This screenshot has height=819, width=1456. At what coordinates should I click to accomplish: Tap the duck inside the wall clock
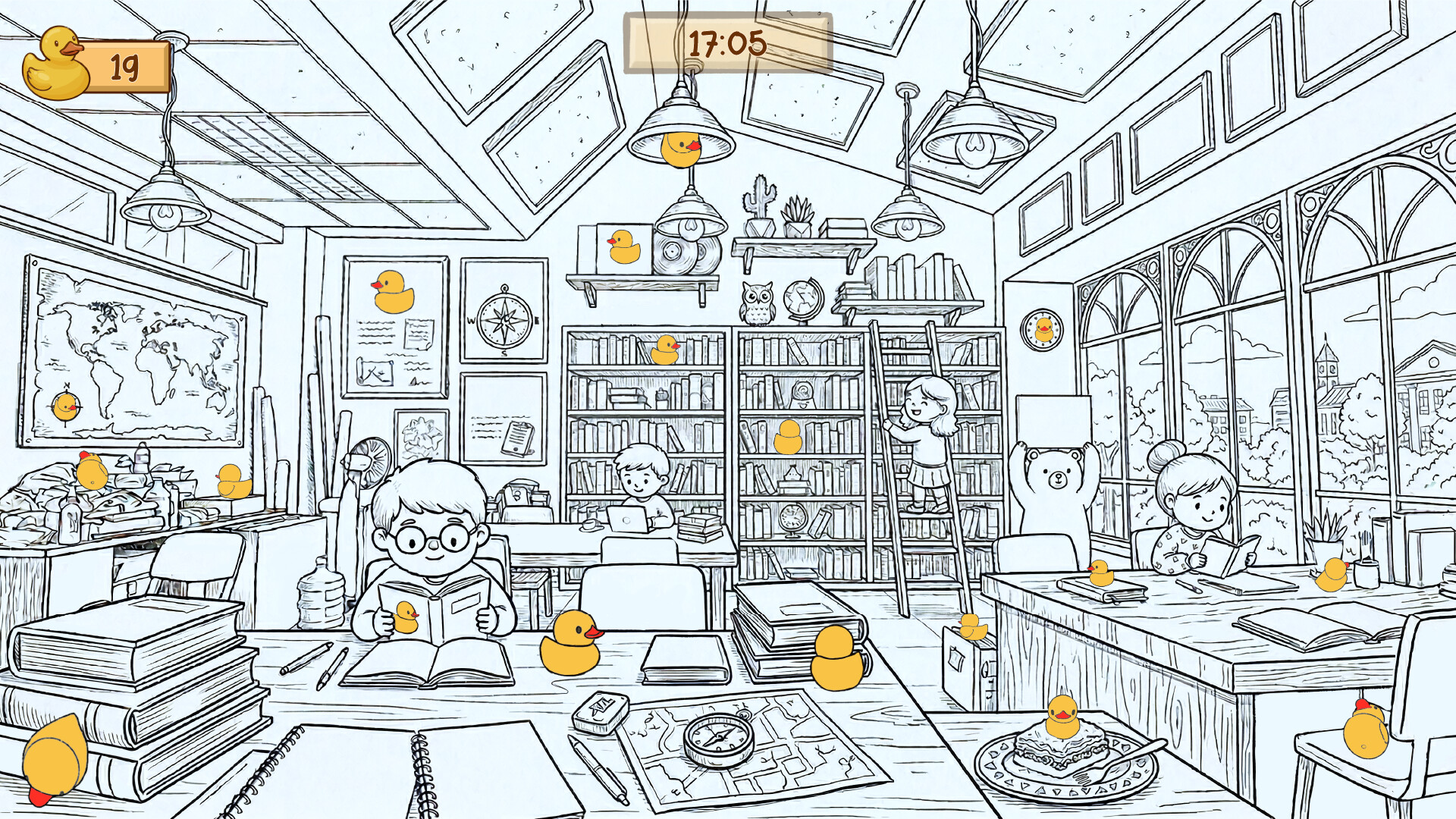click(x=1043, y=330)
